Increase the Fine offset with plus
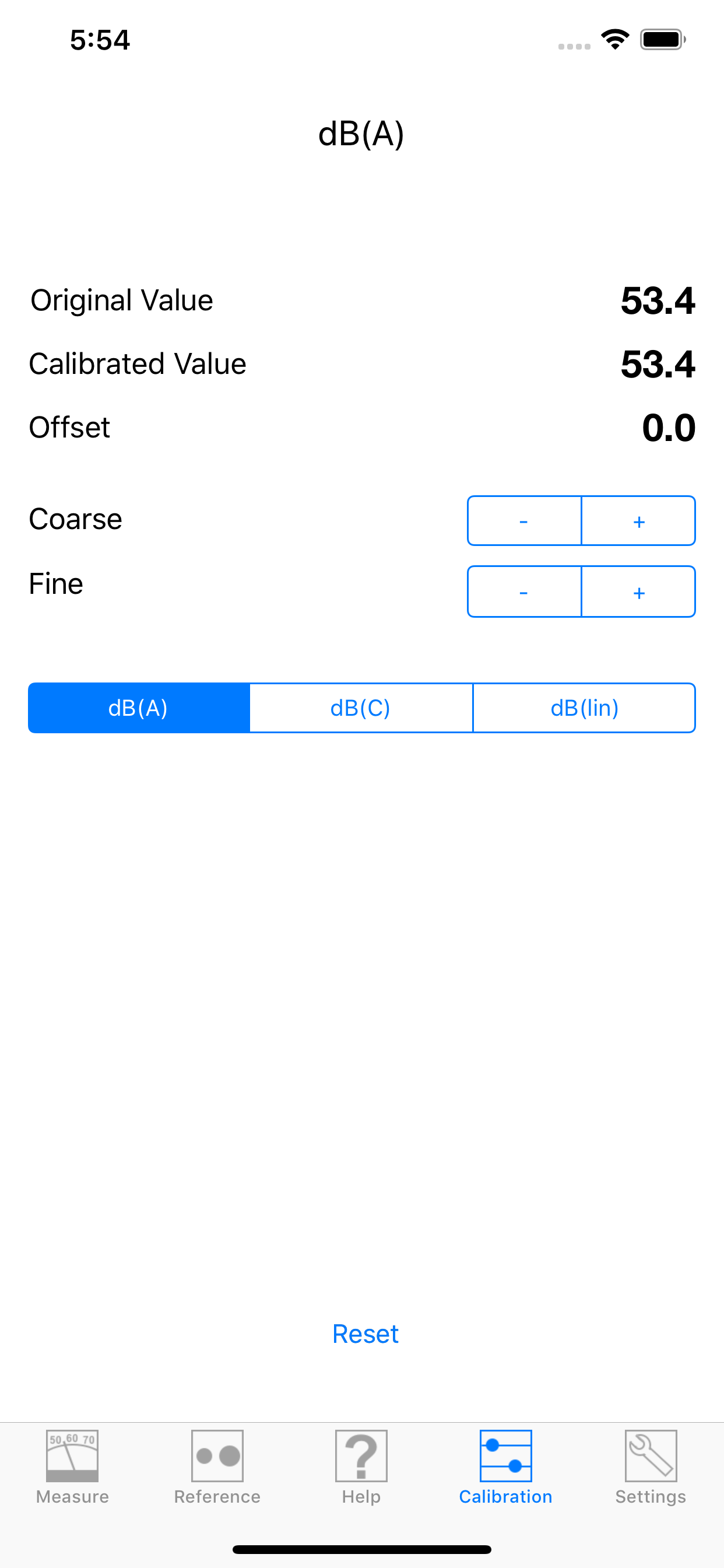724x1568 pixels. (638, 591)
